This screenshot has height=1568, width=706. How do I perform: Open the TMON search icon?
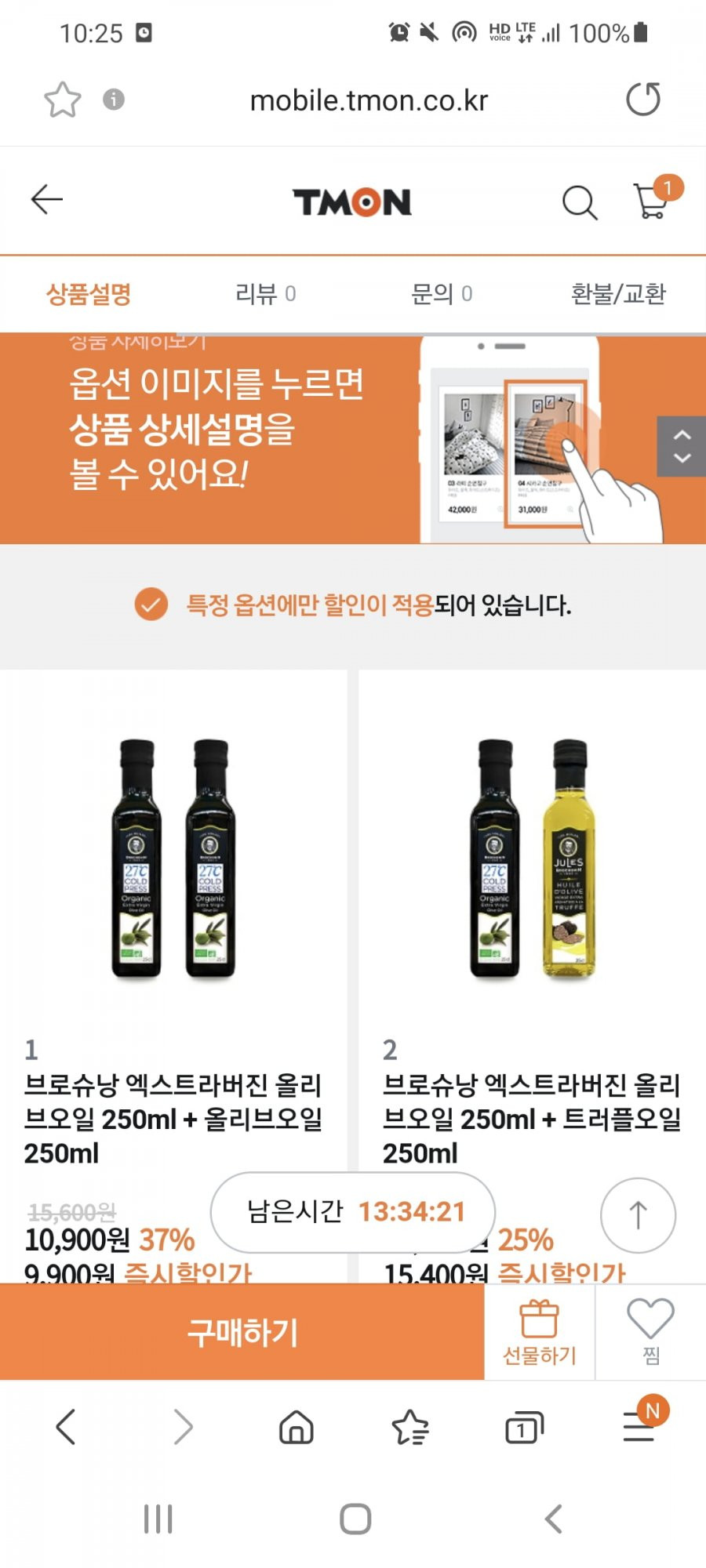click(580, 202)
